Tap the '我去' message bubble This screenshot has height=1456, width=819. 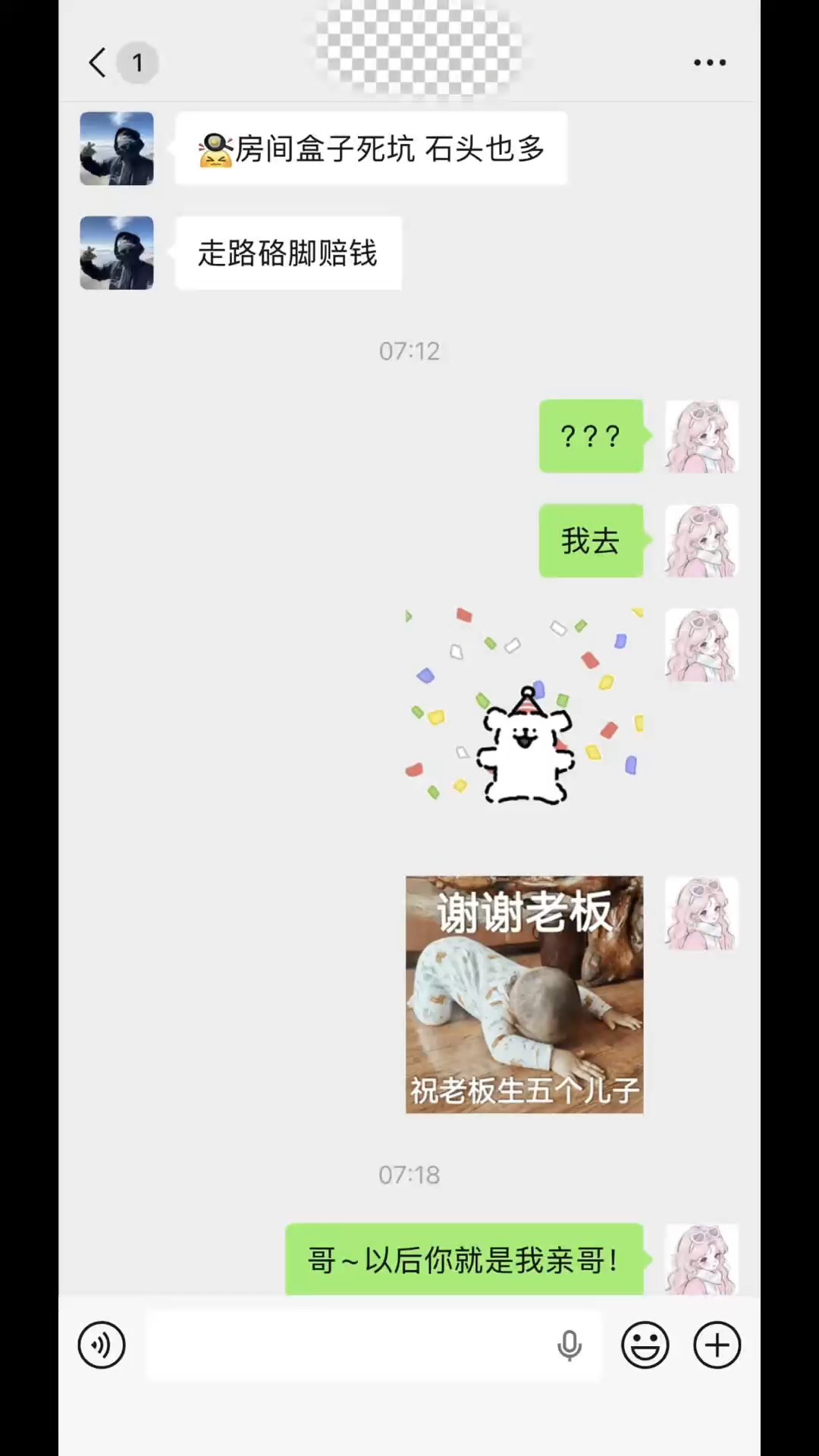pos(591,541)
